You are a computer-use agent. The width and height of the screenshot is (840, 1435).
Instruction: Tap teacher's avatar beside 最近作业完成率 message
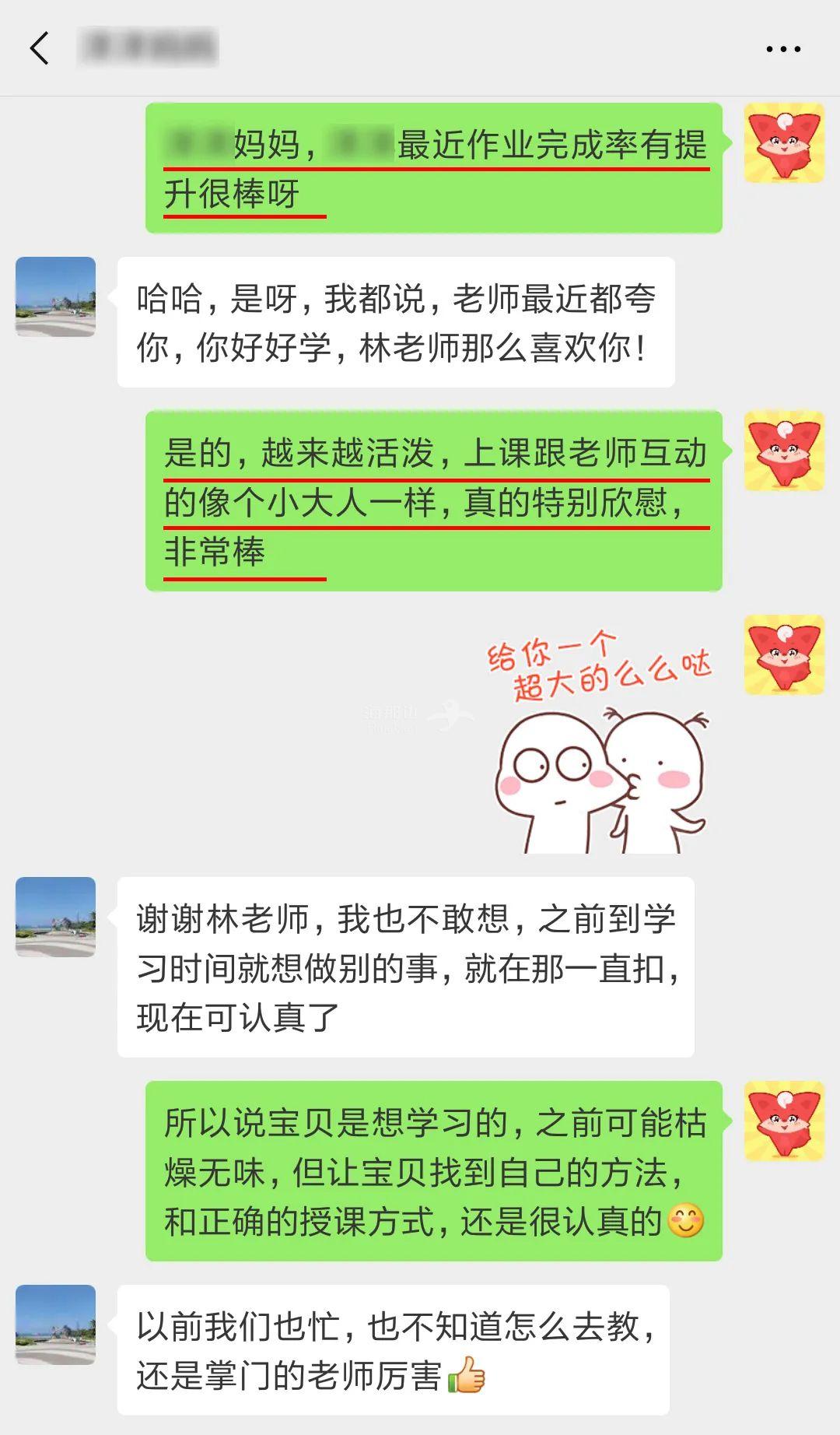pyautogui.click(x=783, y=143)
